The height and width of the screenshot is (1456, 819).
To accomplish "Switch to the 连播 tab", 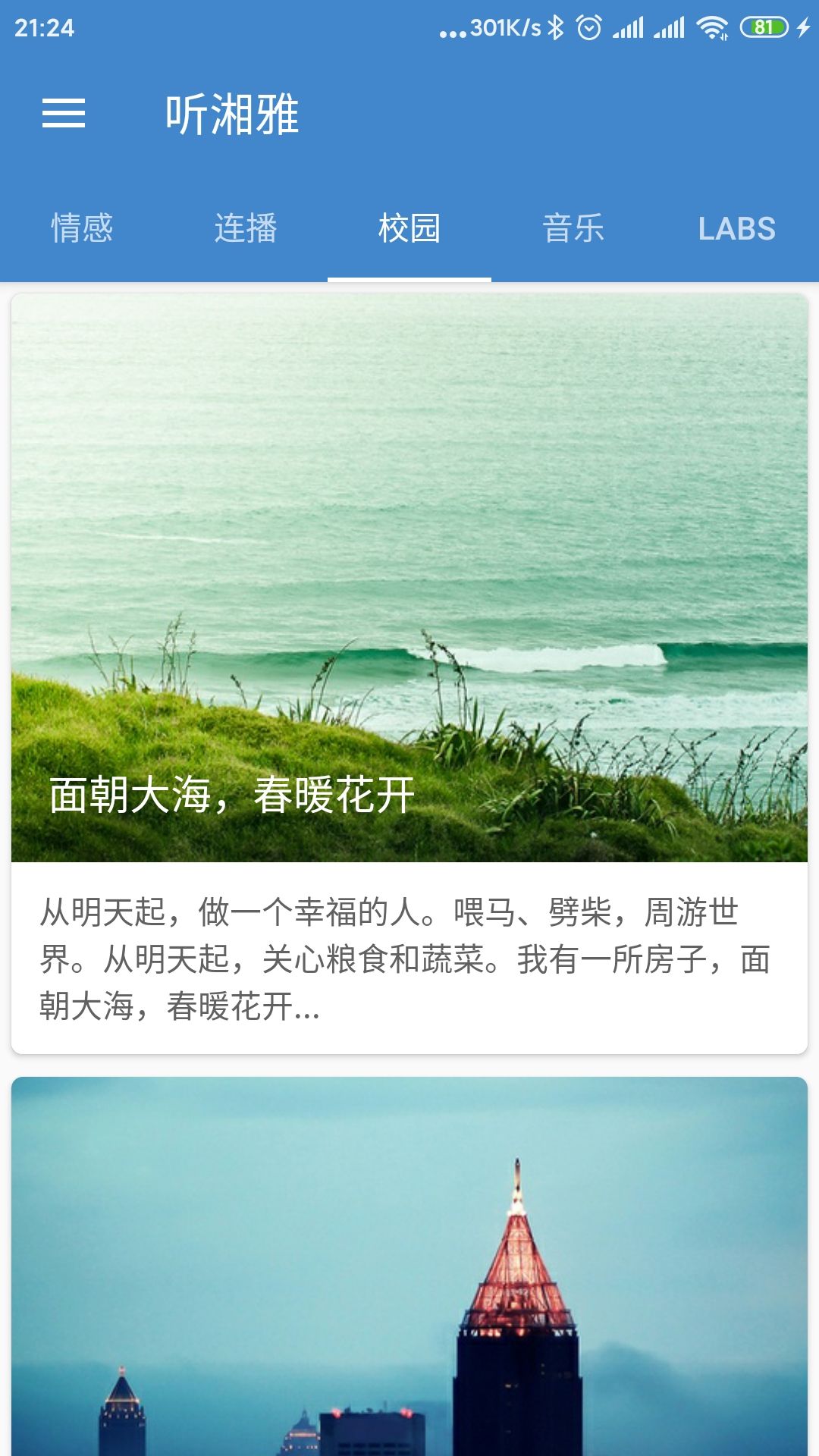I will pyautogui.click(x=246, y=229).
